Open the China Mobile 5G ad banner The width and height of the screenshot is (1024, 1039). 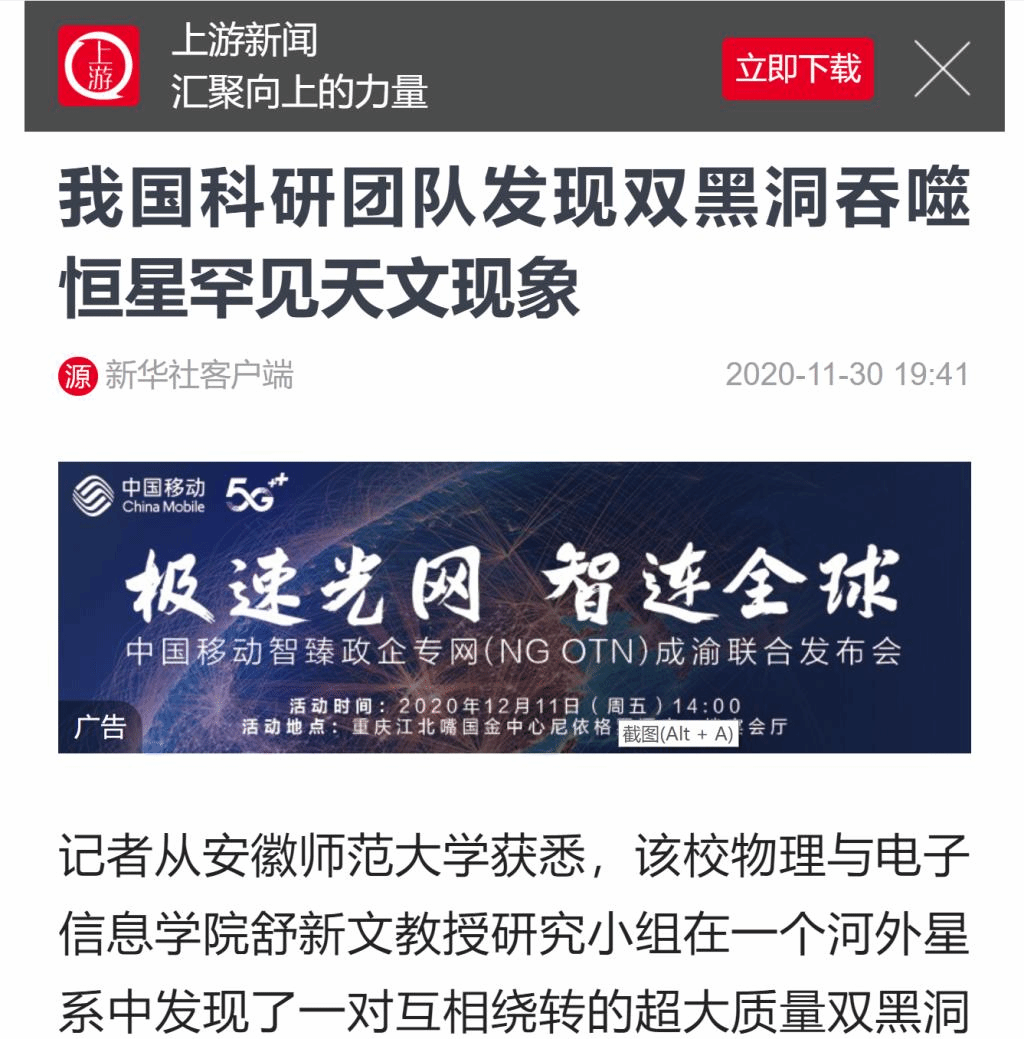tap(514, 606)
